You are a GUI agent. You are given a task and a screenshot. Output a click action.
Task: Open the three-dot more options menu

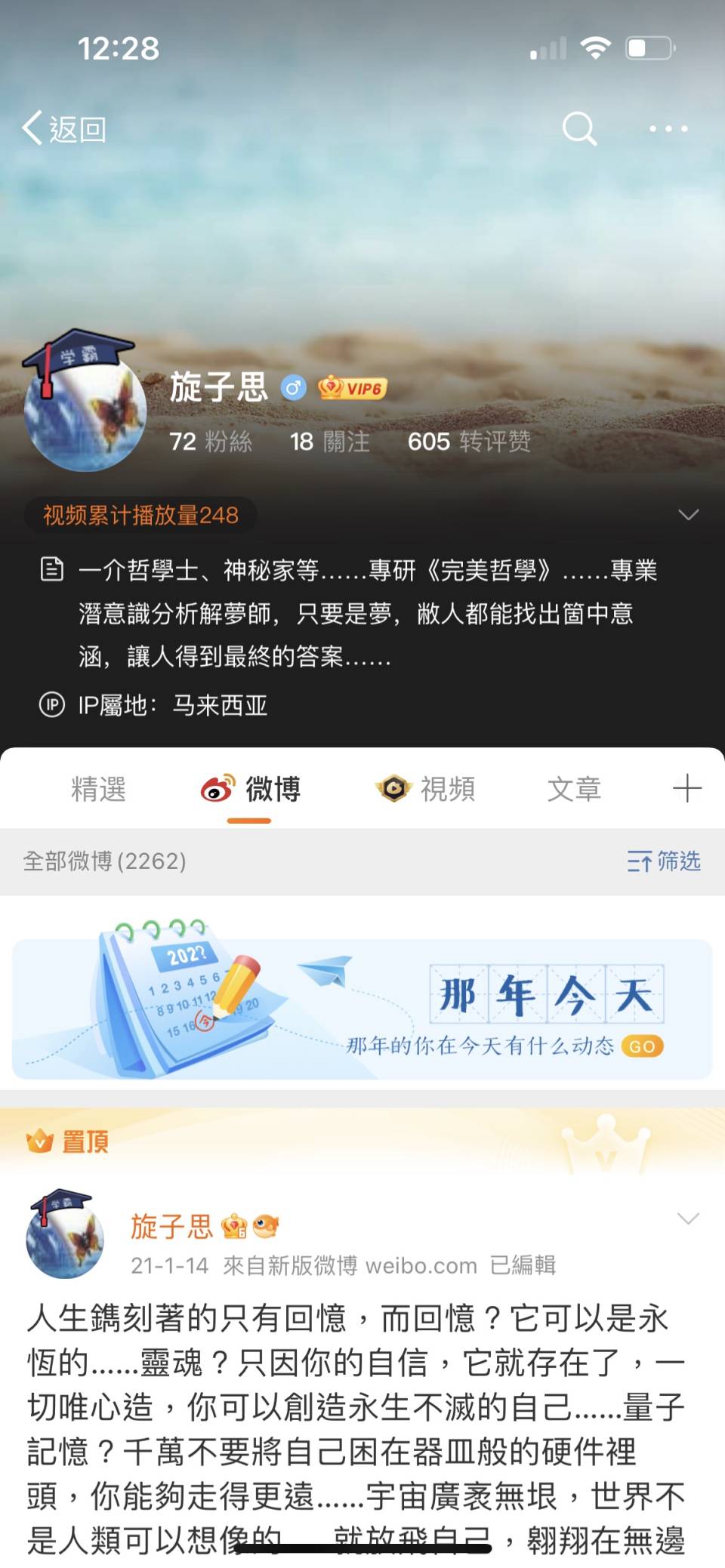668,129
